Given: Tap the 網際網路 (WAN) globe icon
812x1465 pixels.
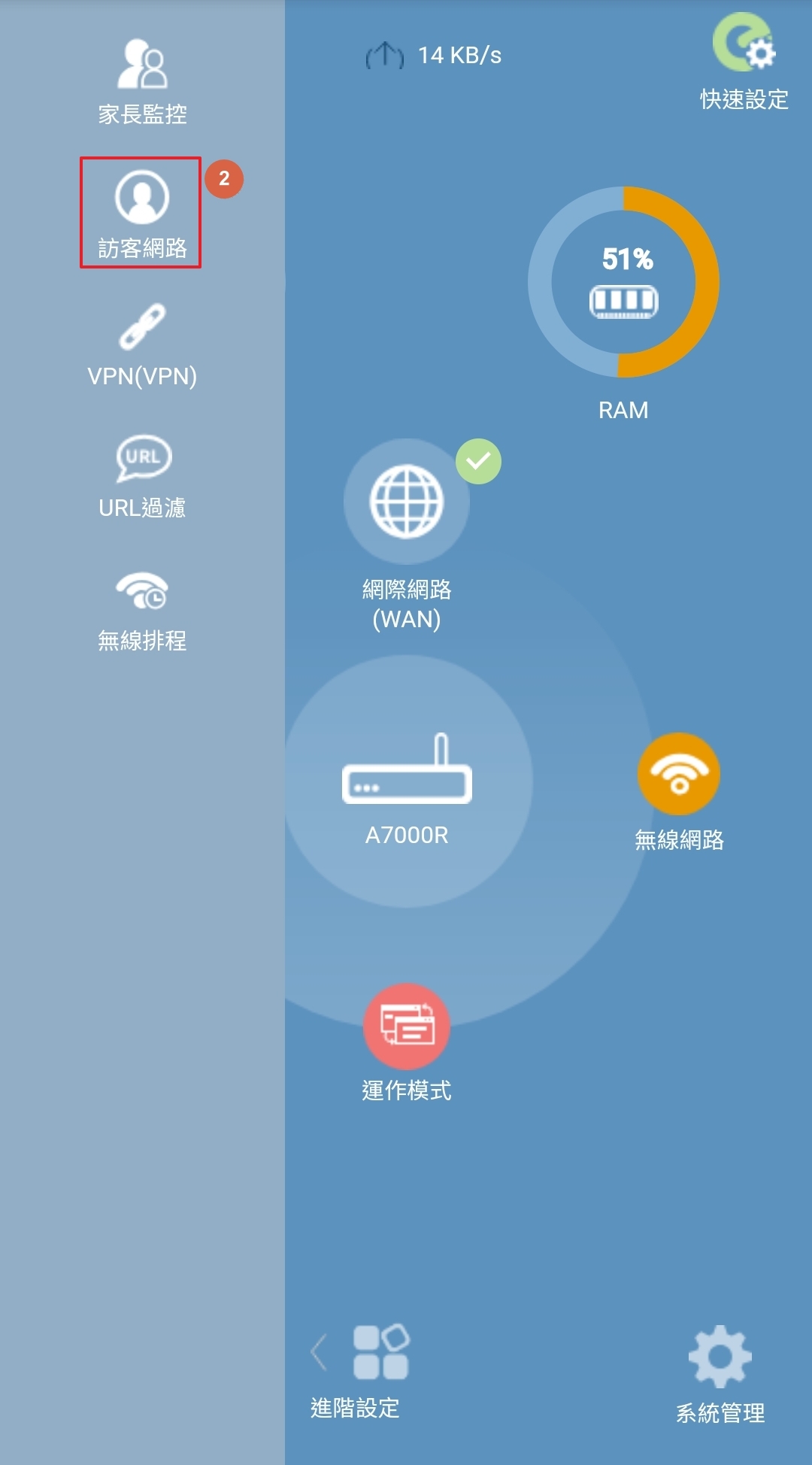Looking at the screenshot, I should point(407,502).
